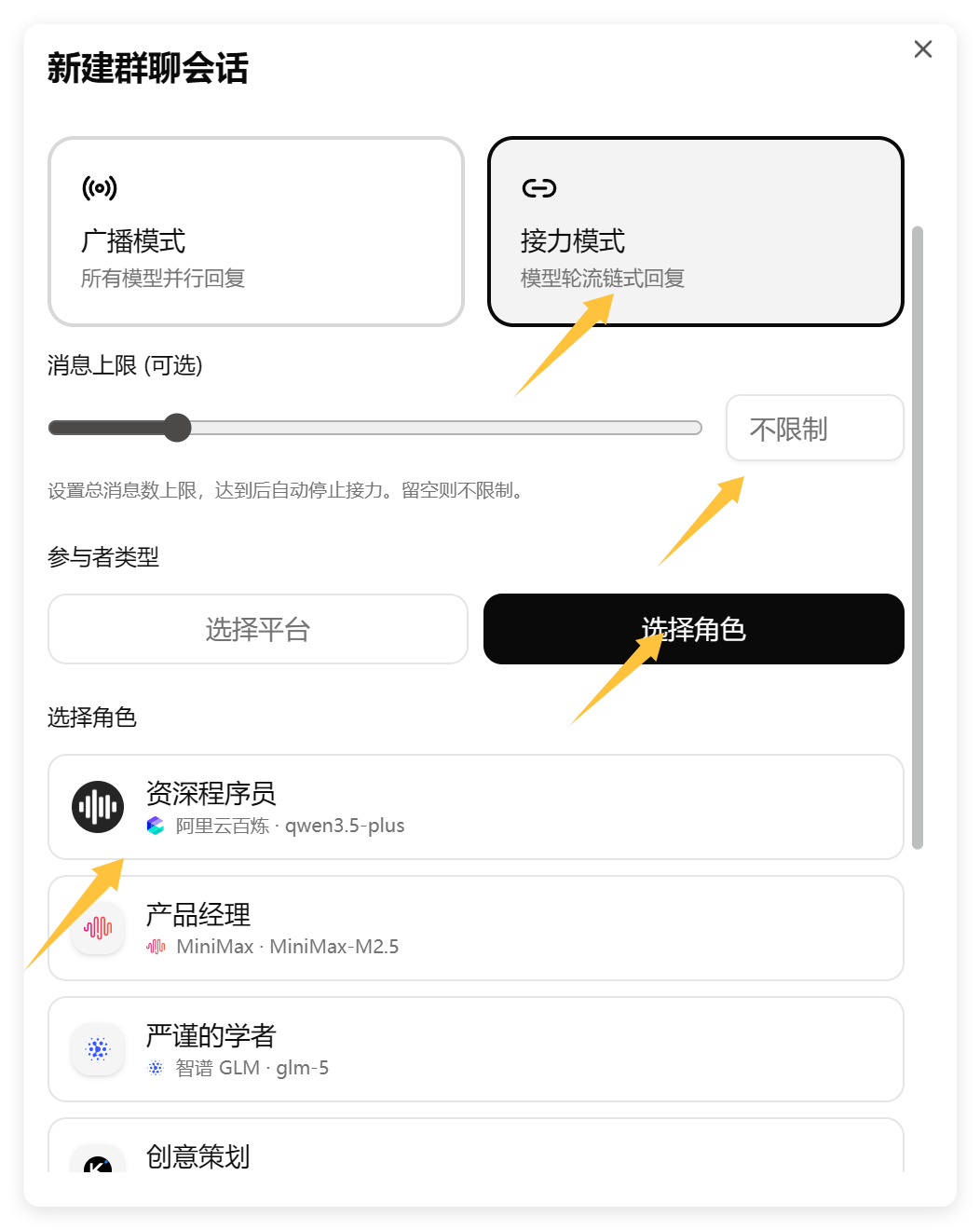Image resolution: width=980 pixels, height=1230 pixels.
Task: Choose the 产品经理 role
Action: [475, 928]
